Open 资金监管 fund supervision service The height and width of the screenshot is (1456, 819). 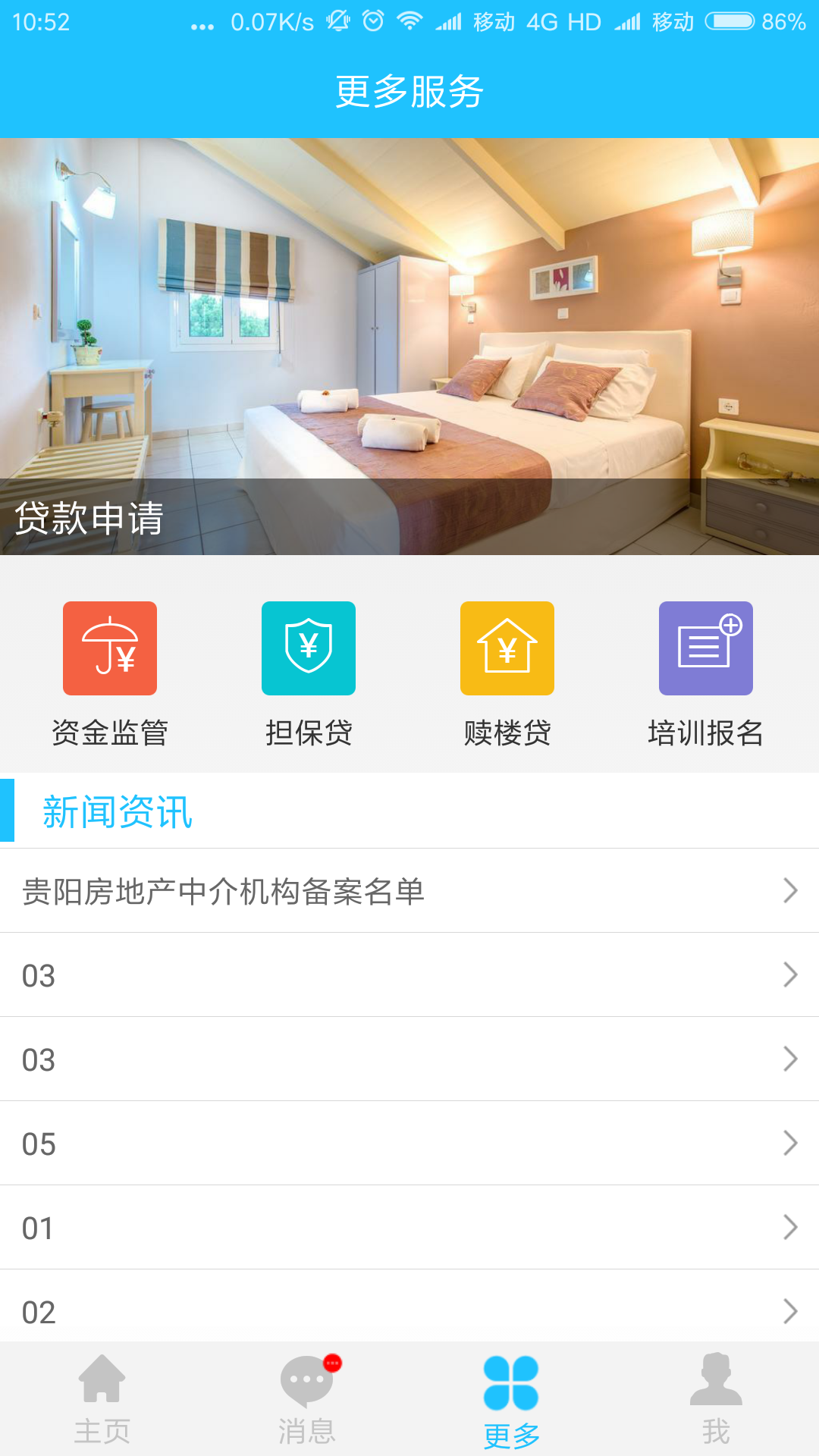[110, 673]
